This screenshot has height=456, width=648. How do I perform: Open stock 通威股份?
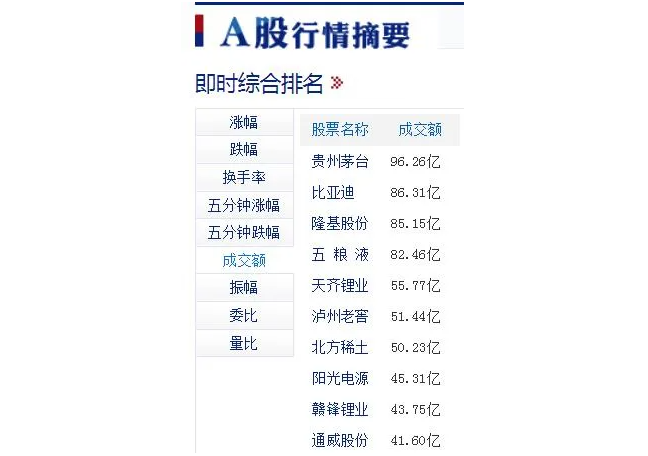click(339, 440)
